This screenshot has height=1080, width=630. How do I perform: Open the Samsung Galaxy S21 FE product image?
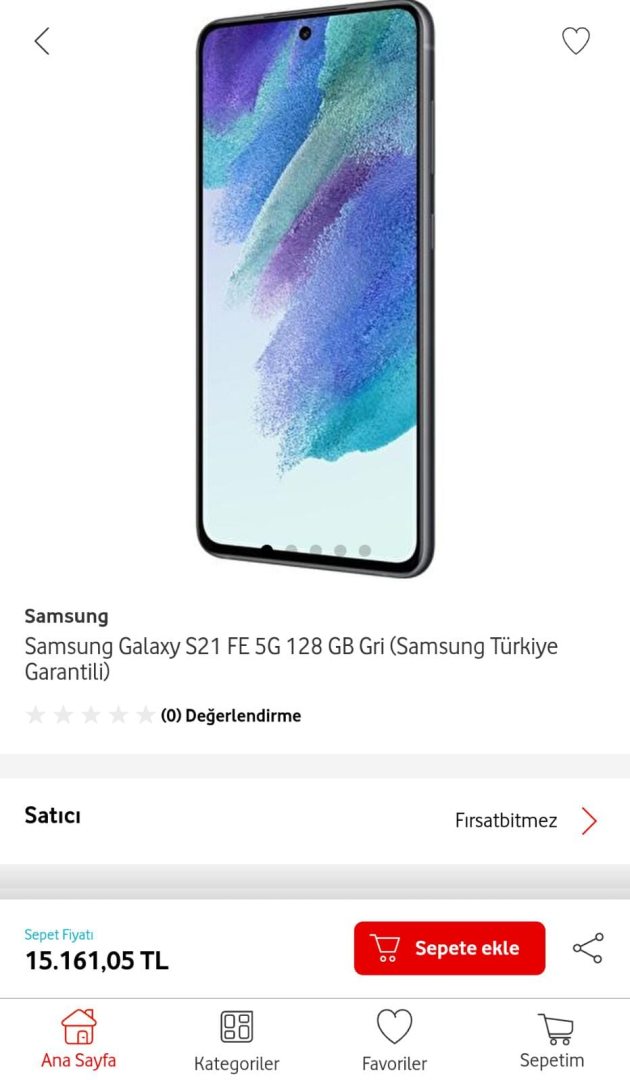coord(314,290)
